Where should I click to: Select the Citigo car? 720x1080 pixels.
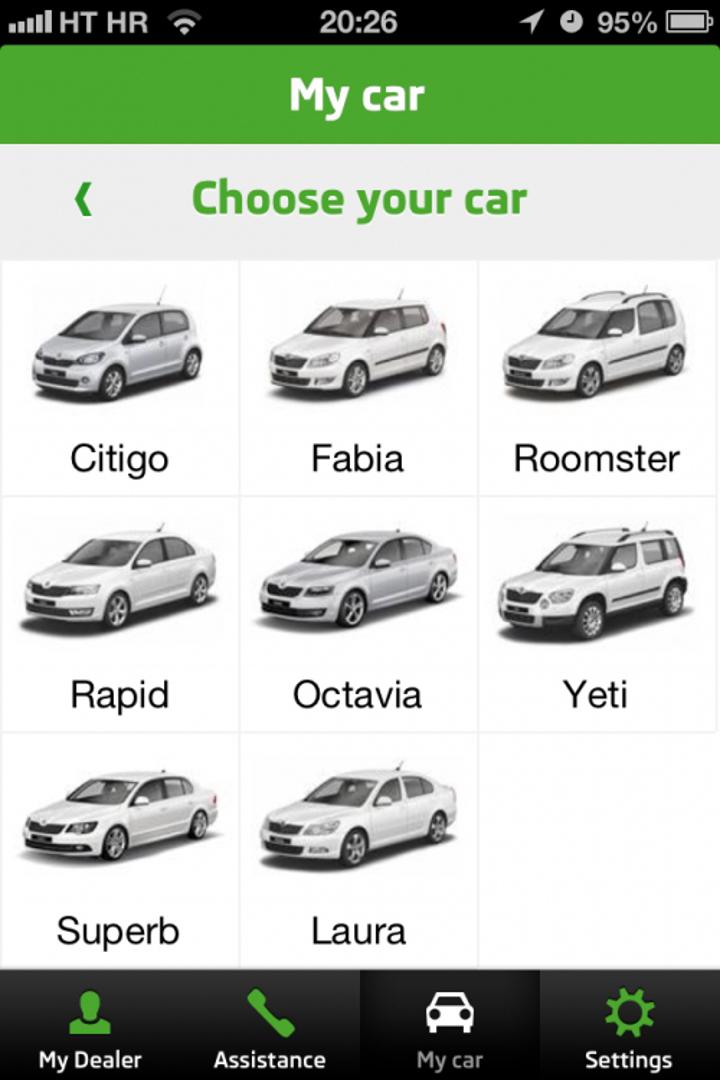click(119, 379)
